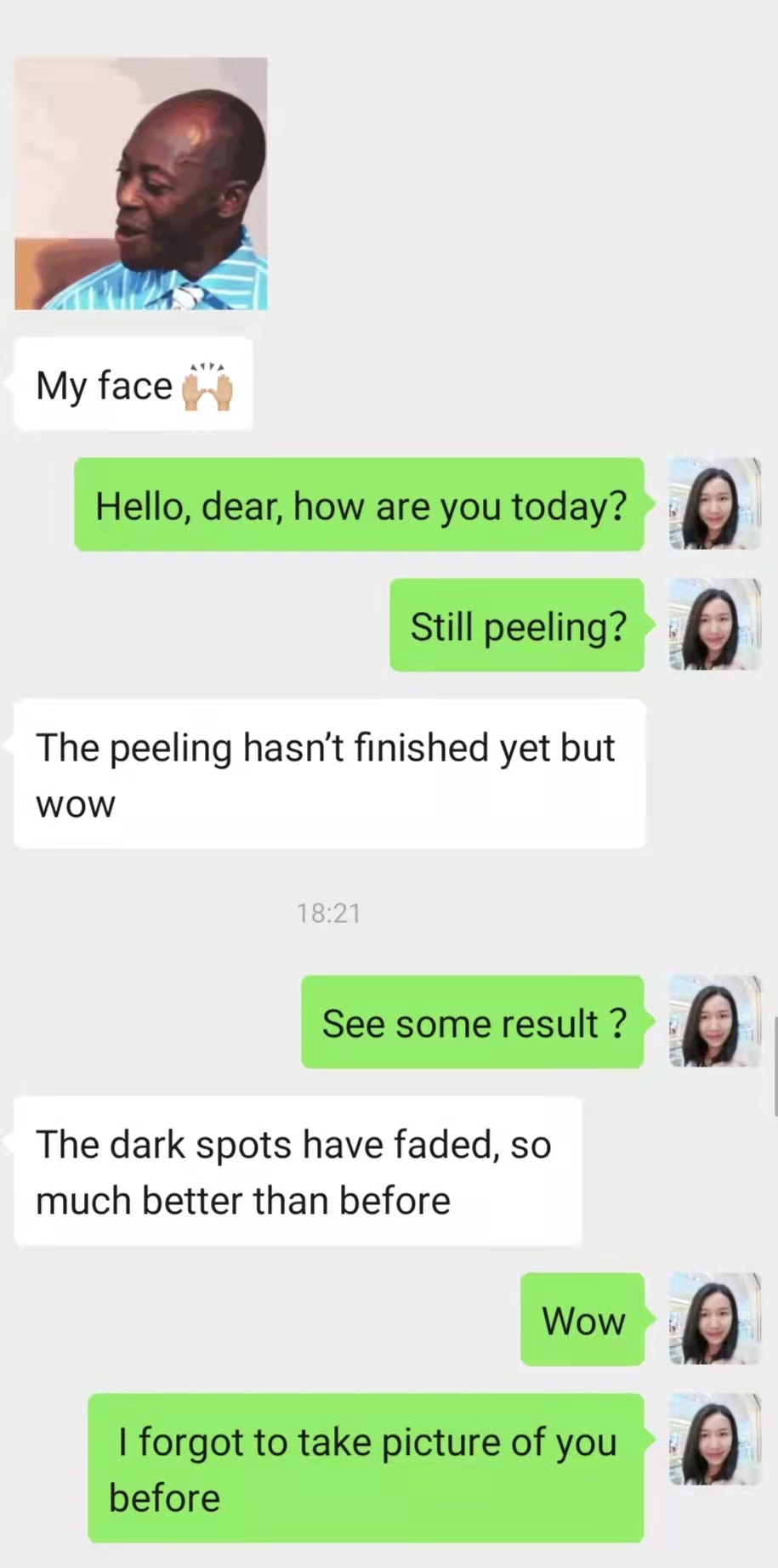Image resolution: width=778 pixels, height=1568 pixels.
Task: View profile avatar beside "See some result ?"
Action: 714,1022
